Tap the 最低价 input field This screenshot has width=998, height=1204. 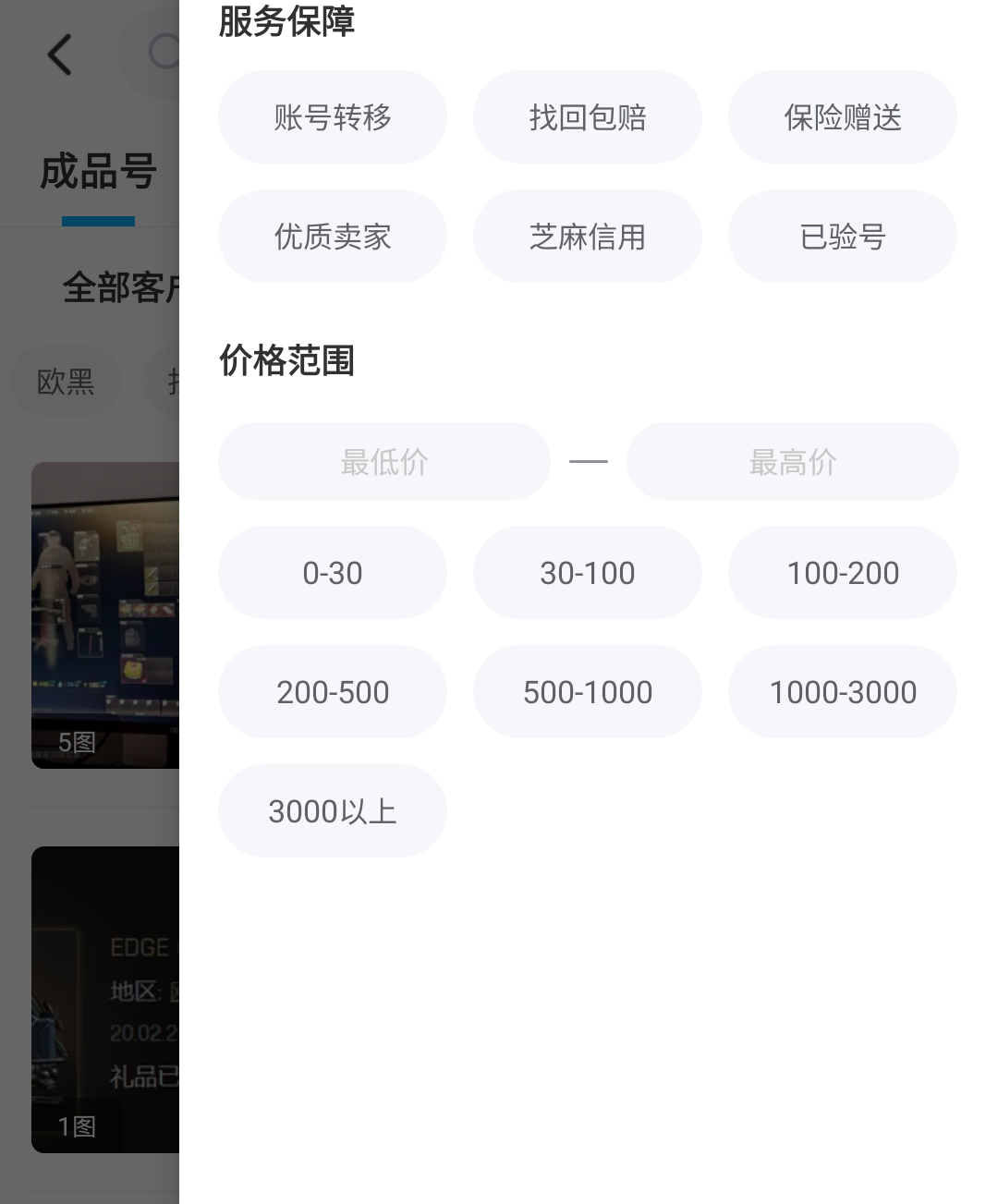click(x=384, y=461)
